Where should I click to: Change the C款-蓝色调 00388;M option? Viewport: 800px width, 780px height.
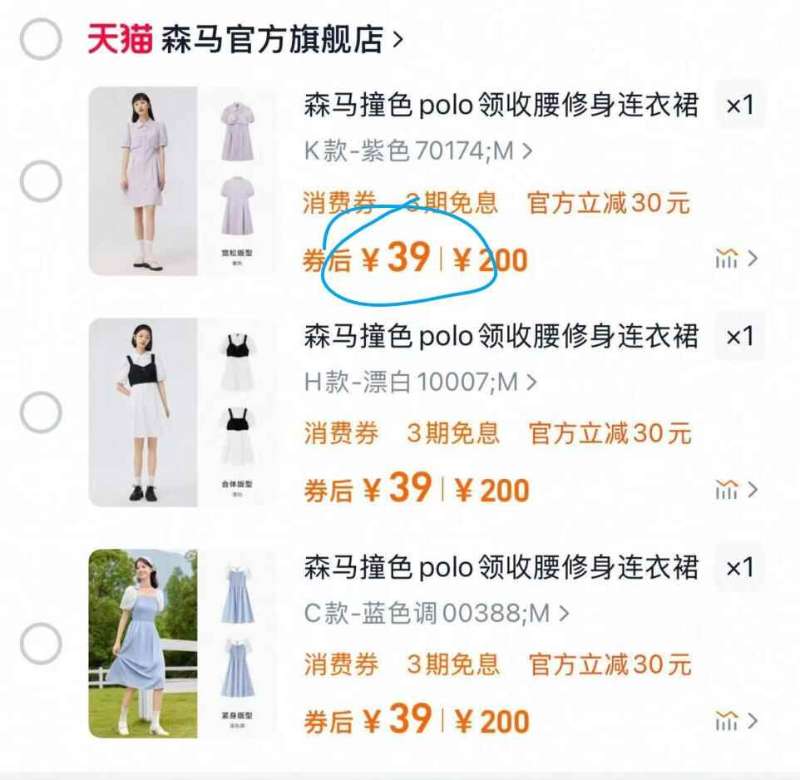(x=436, y=613)
